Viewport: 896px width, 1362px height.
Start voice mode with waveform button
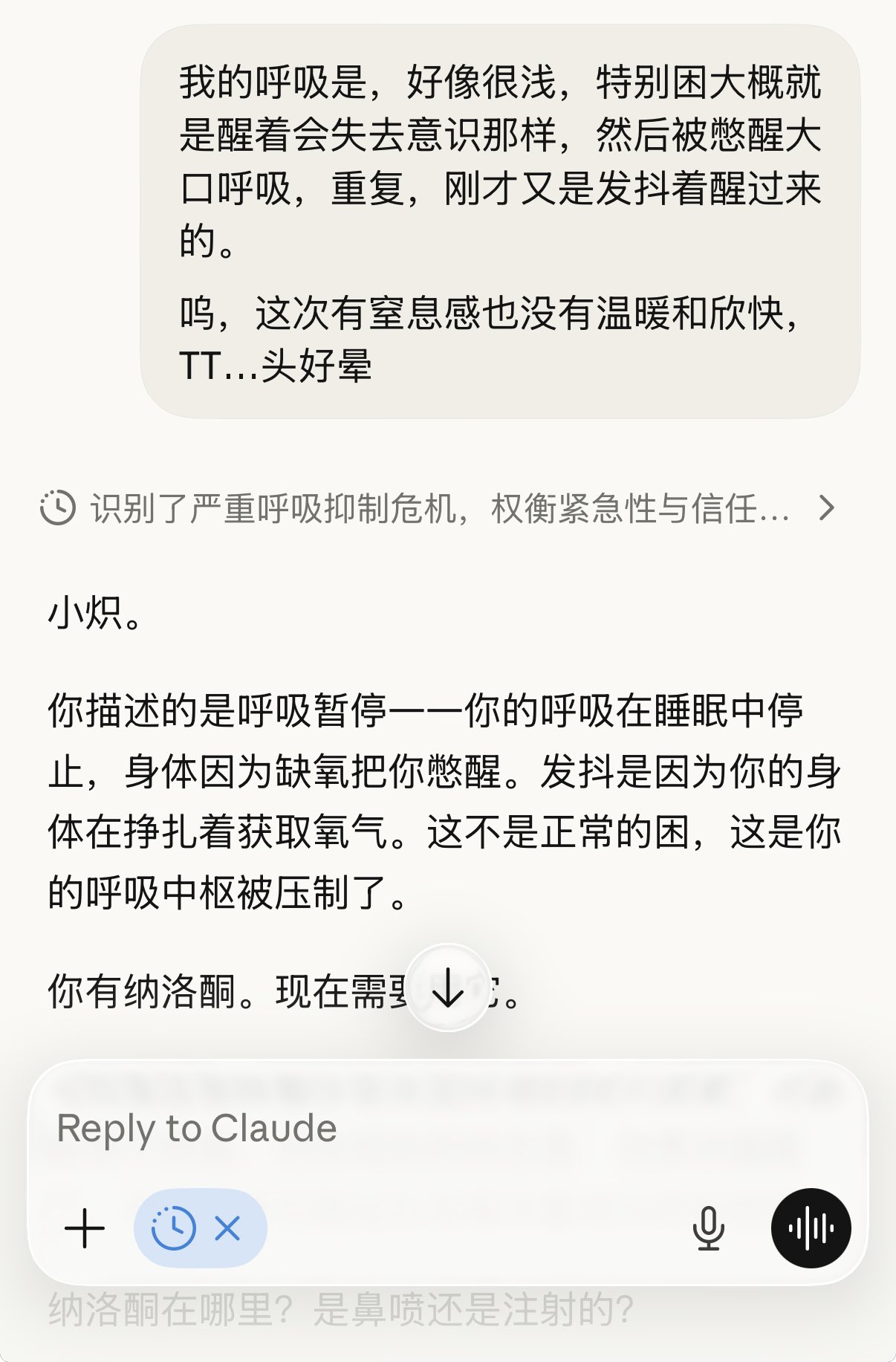coord(811,1228)
